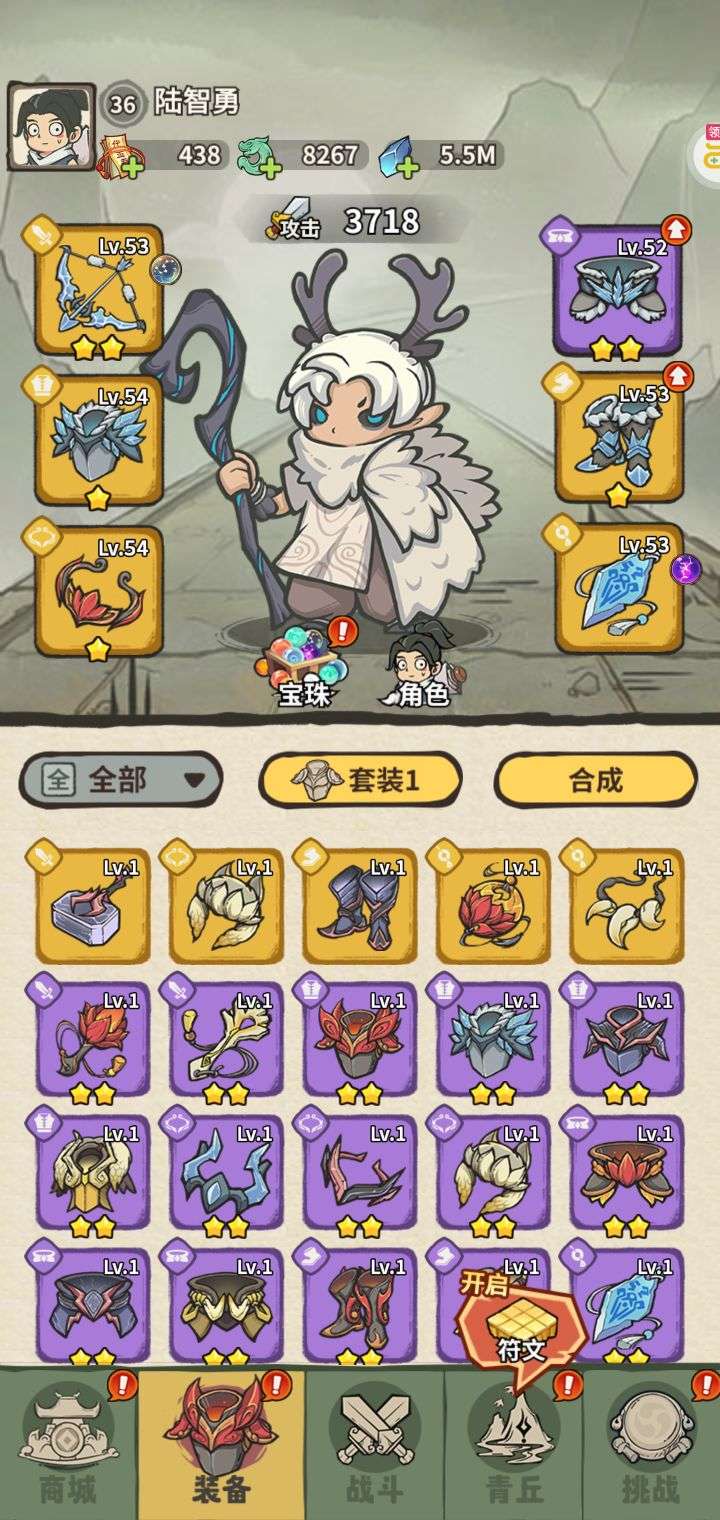The height and width of the screenshot is (1520, 720).
Task: Select the equipped Lv.52 belt with upgrade arrow
Action: coord(619,291)
